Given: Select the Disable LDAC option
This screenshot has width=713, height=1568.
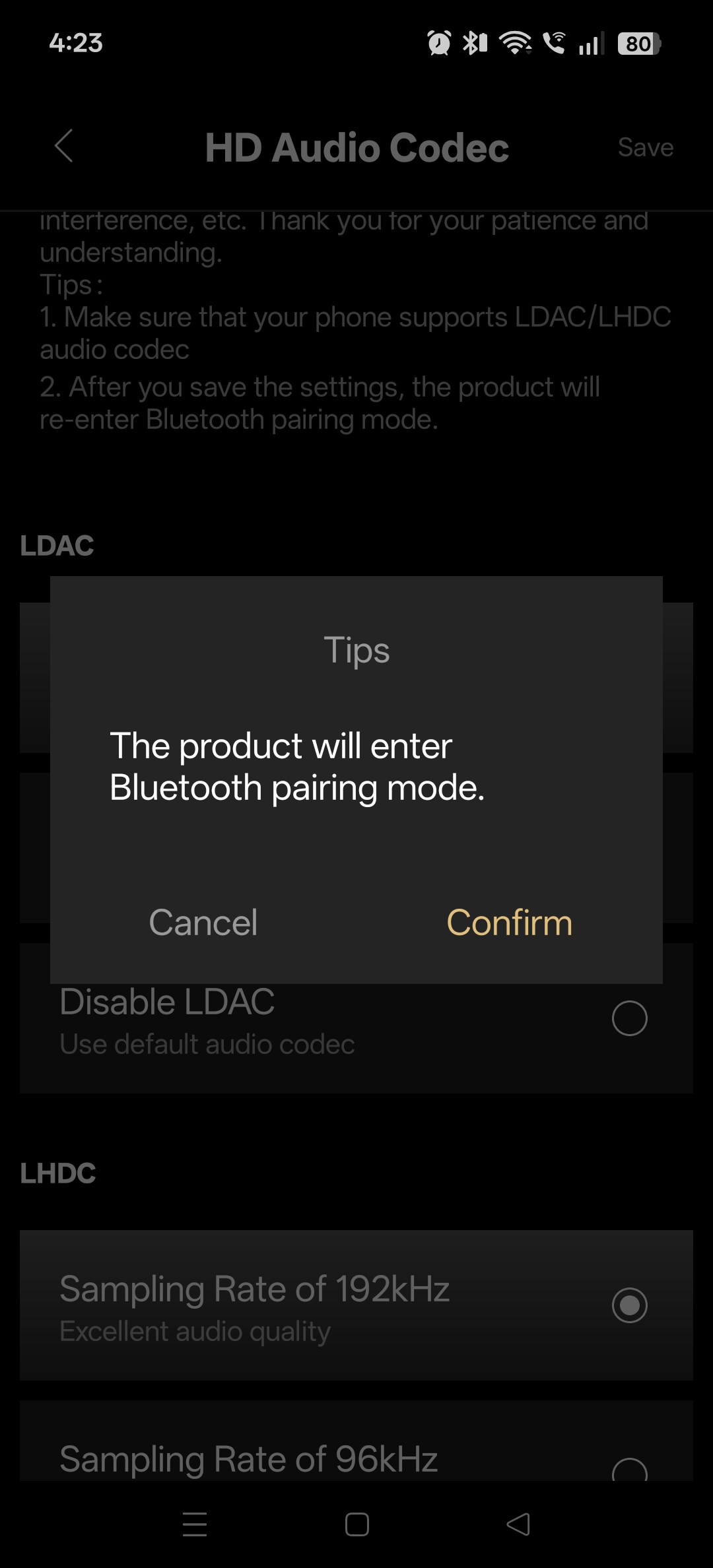Looking at the screenshot, I should point(629,1018).
